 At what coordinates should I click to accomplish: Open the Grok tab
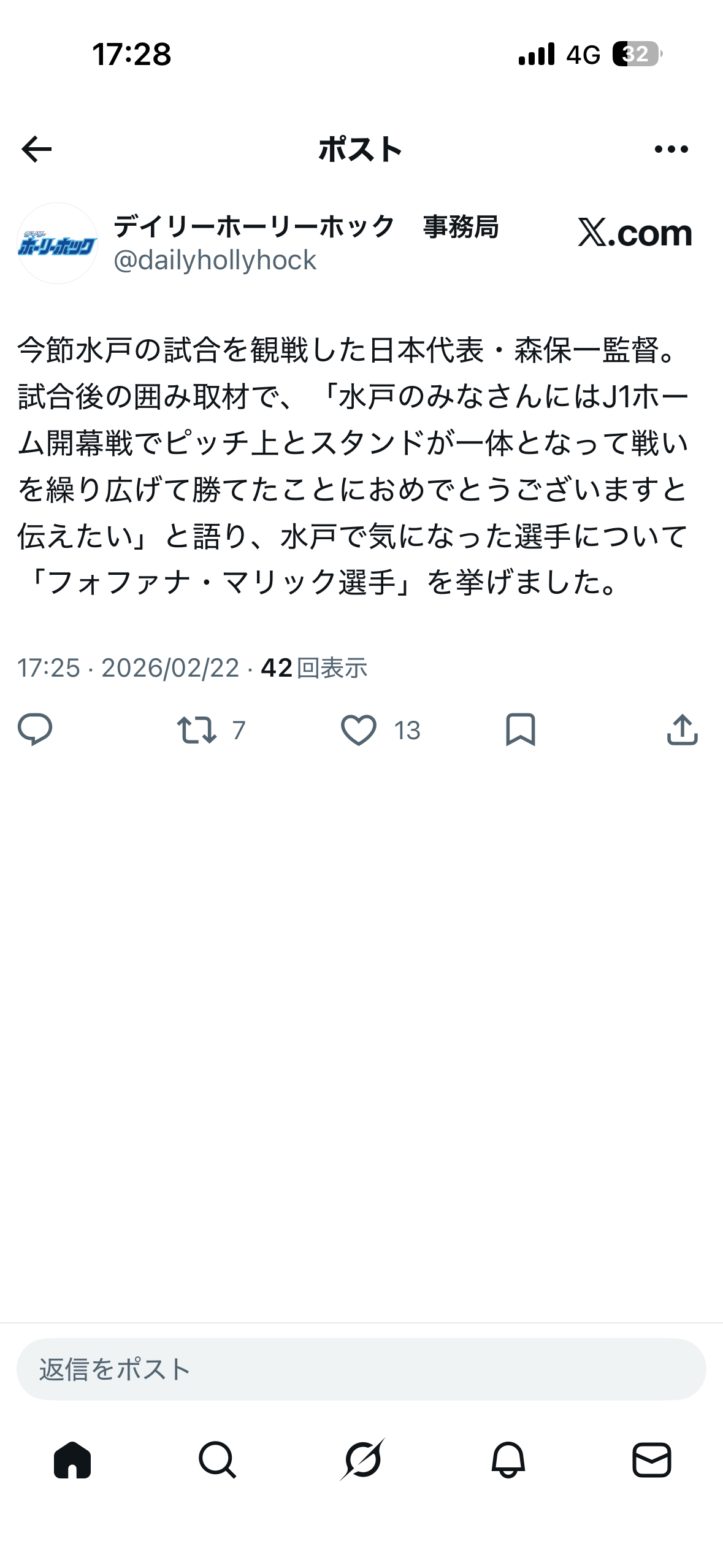362,1460
